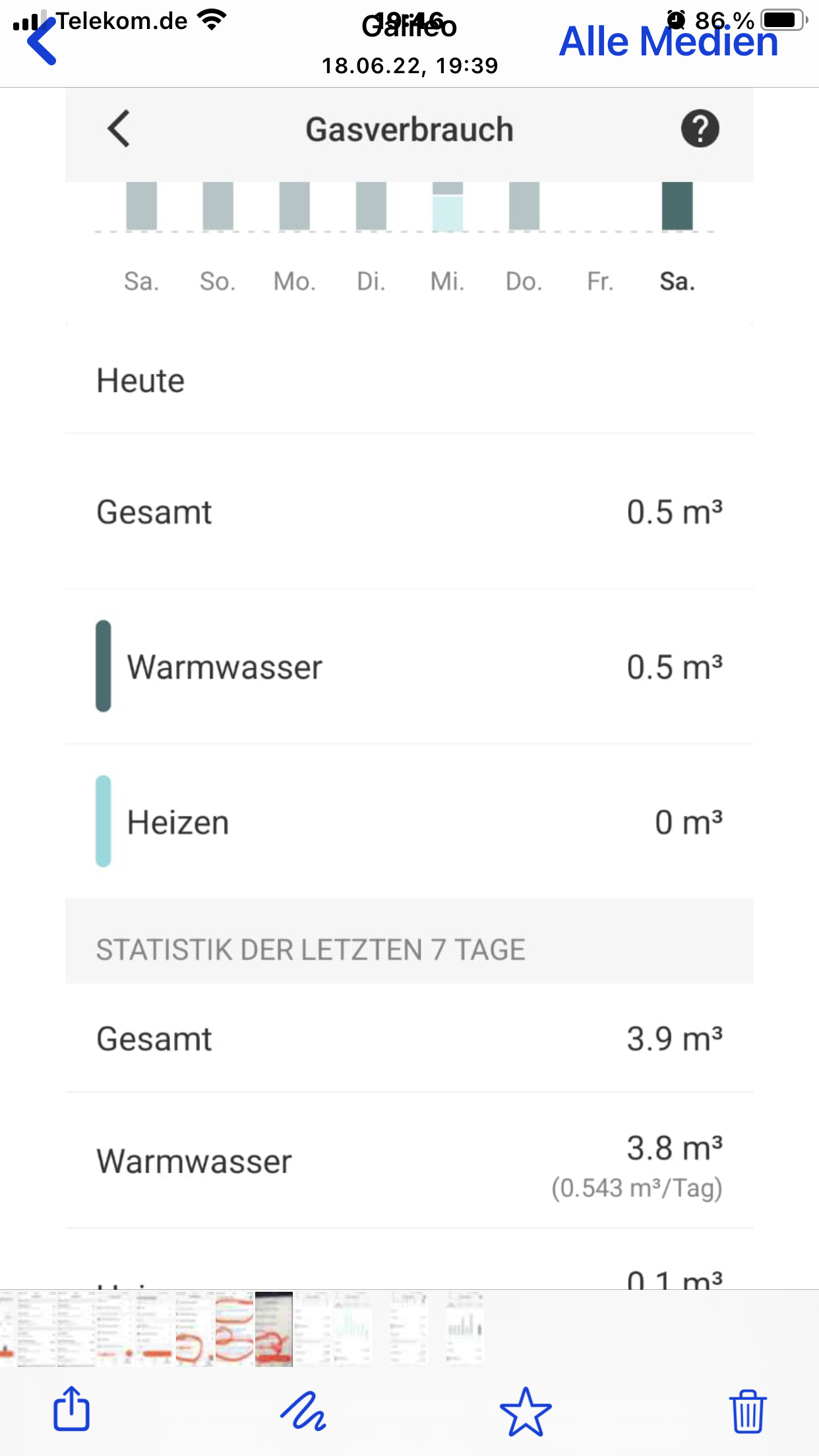Go back from the media viewer
This screenshot has height=1456, width=819.
41,41
